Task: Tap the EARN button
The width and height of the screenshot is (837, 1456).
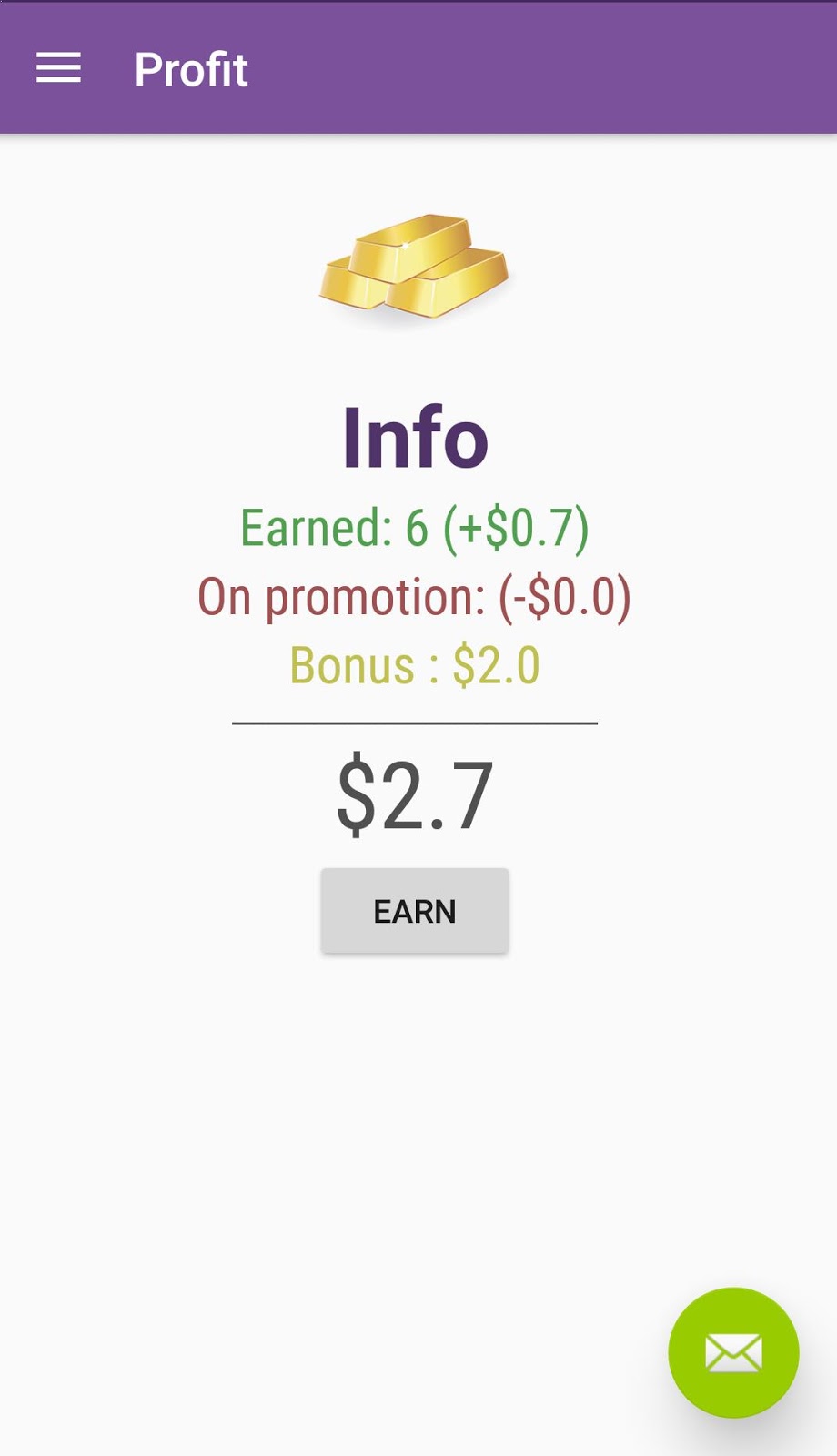Action: click(415, 911)
